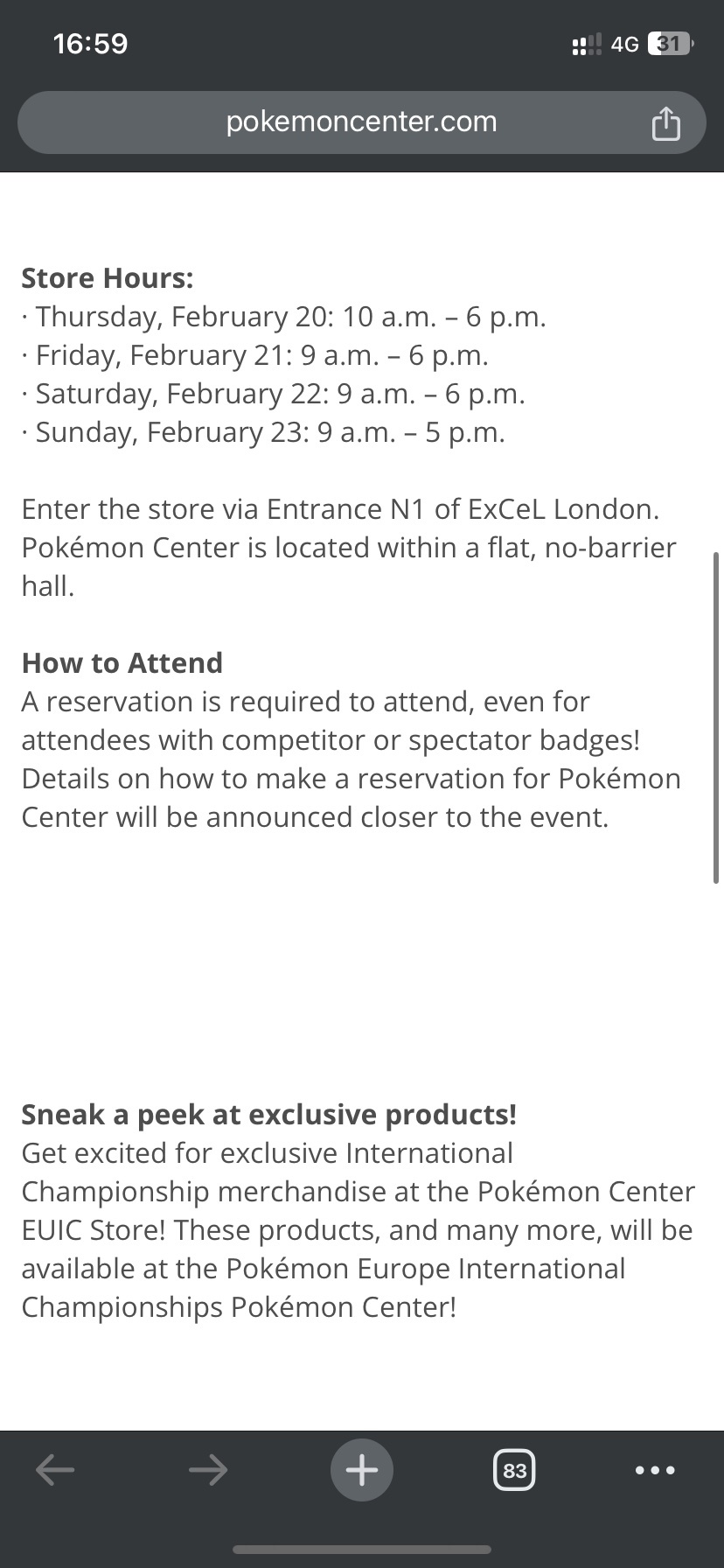Go back to the previous page
This screenshot has height=1568, width=724.
click(55, 1470)
